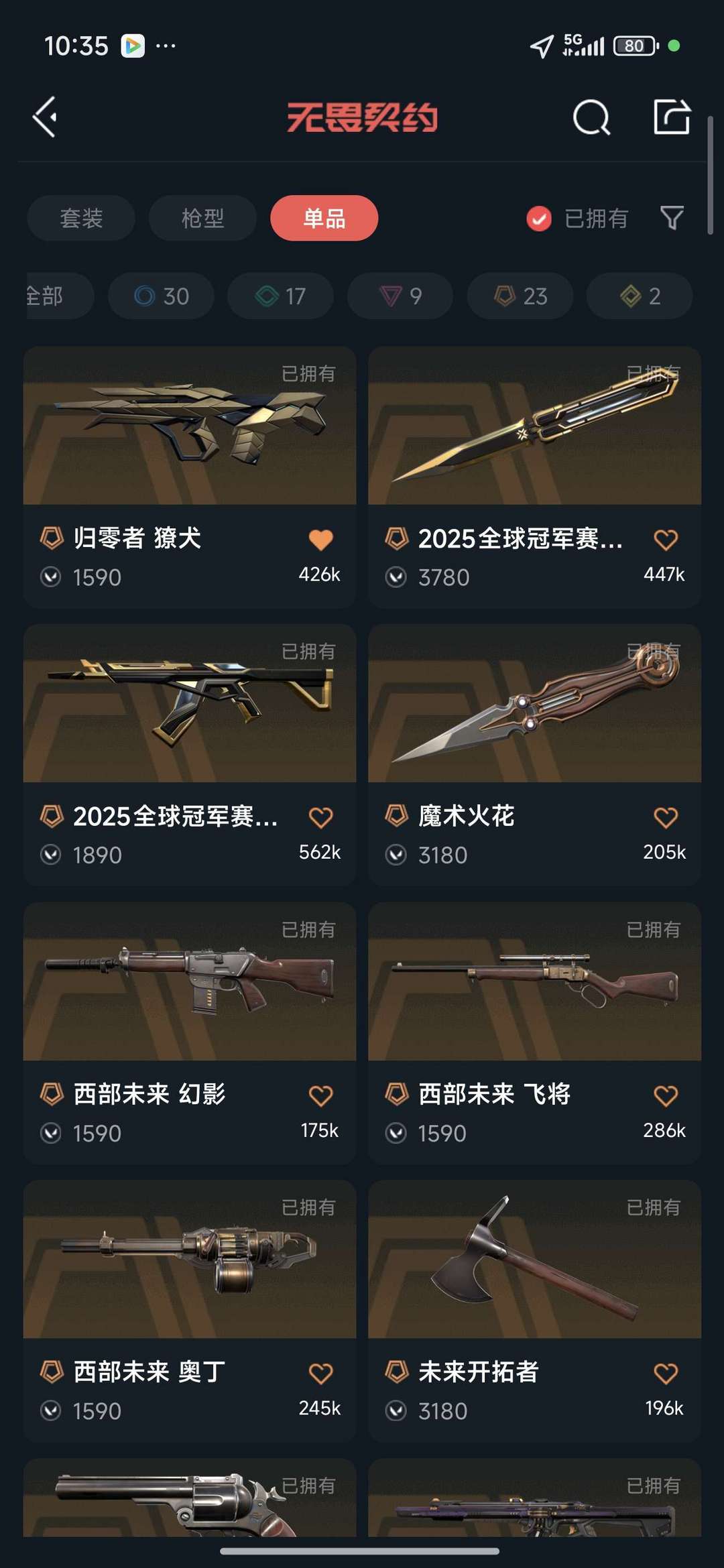Open the funnel filter options

tap(672, 218)
